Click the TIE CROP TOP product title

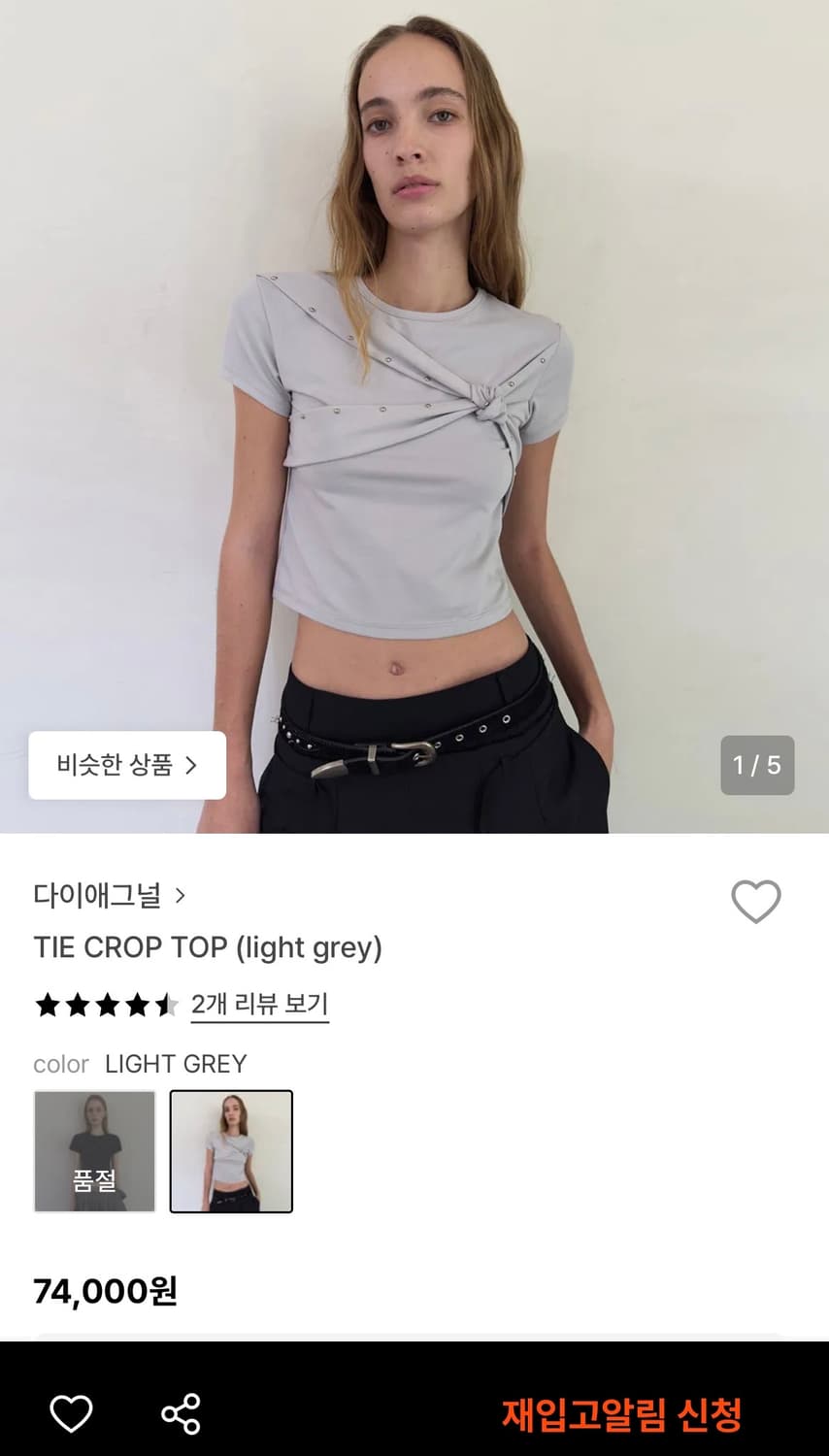click(207, 947)
